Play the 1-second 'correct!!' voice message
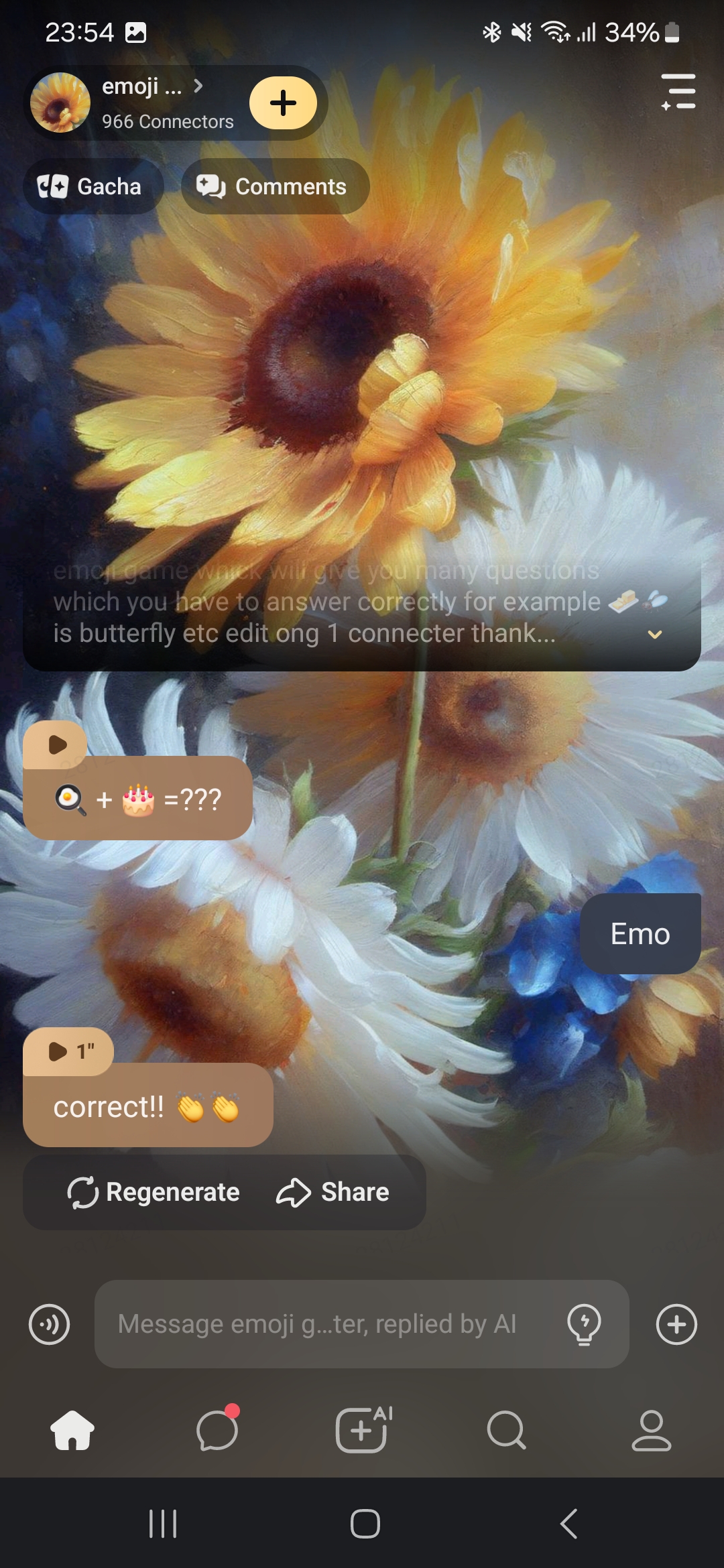This screenshot has width=724, height=1568. (x=67, y=1051)
